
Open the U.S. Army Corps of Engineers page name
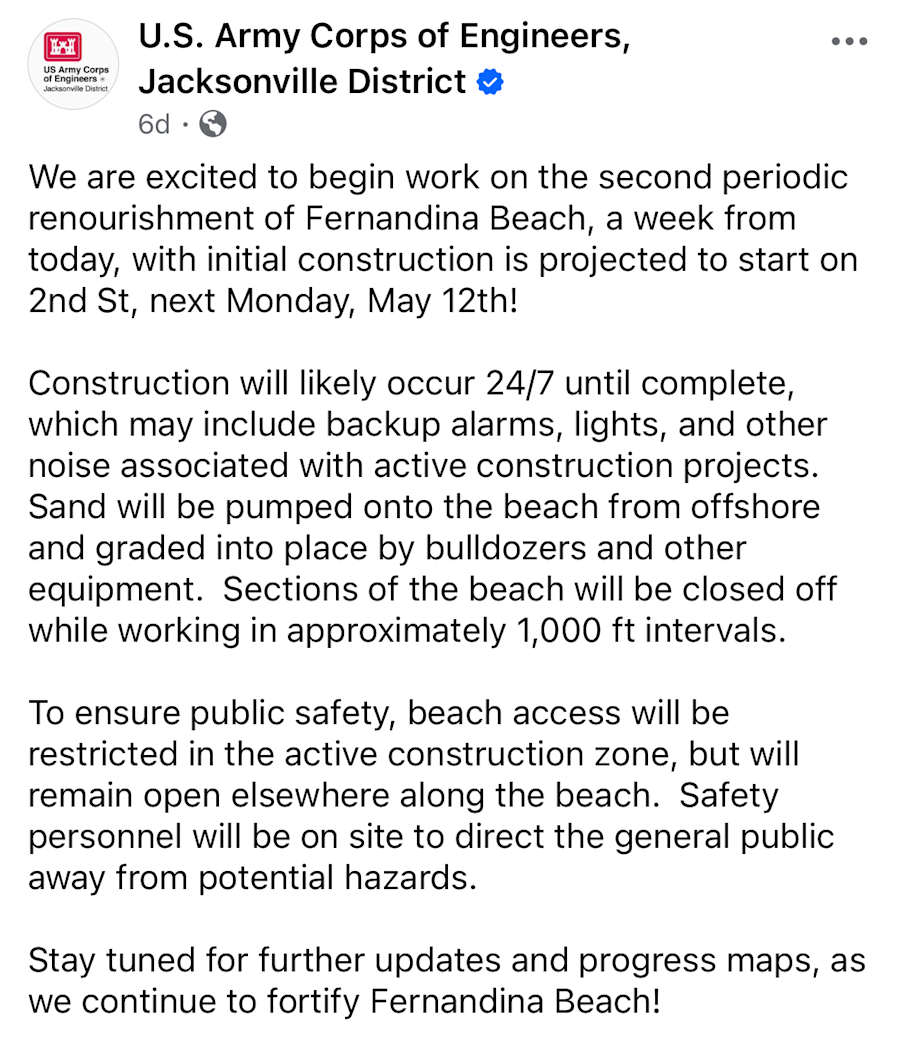pos(384,38)
